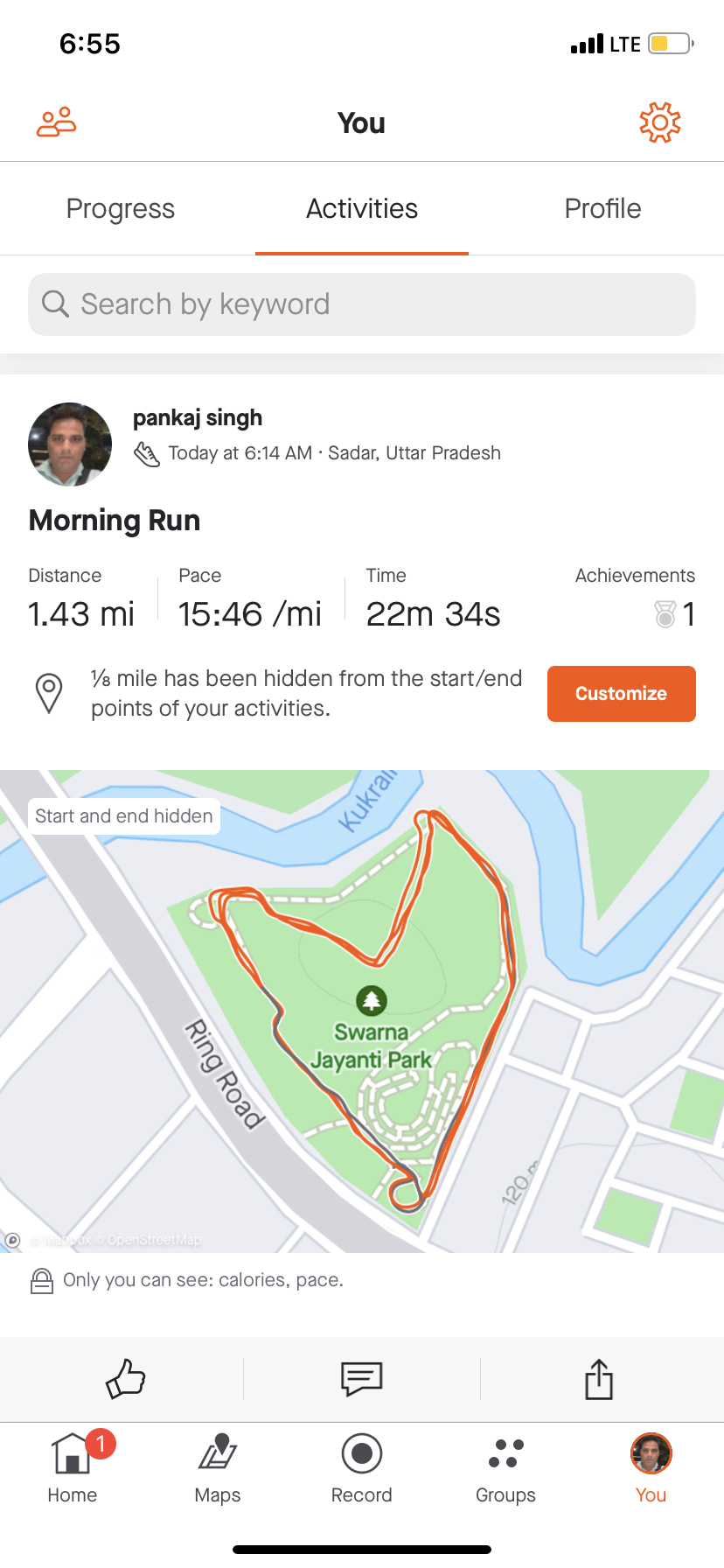
Task: Open the Swarna Jayanti Park route map
Action: click(362, 1011)
